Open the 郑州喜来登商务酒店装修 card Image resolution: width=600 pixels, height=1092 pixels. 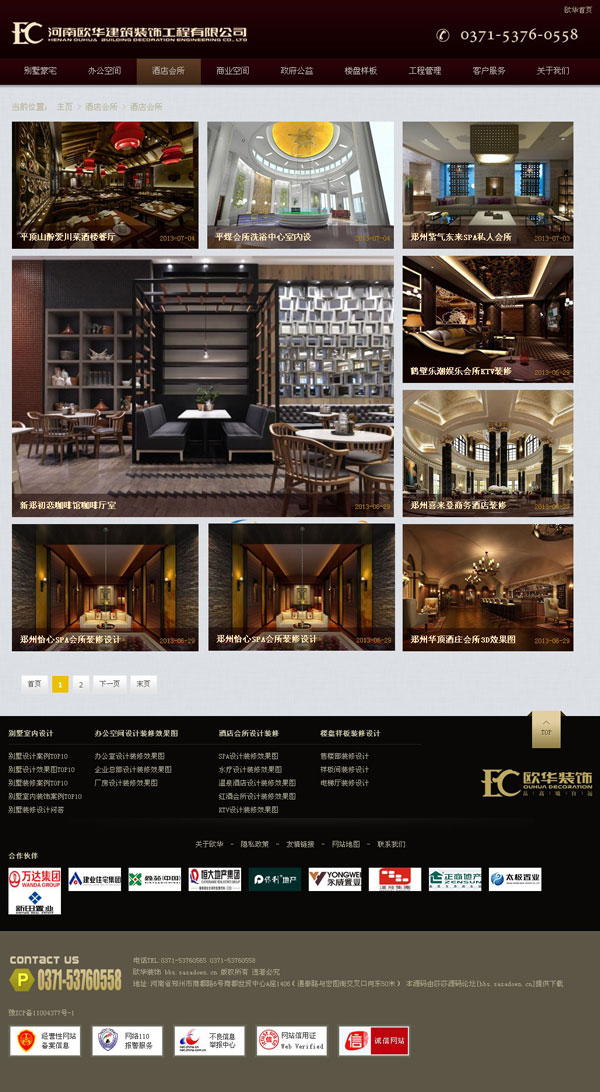[488, 453]
